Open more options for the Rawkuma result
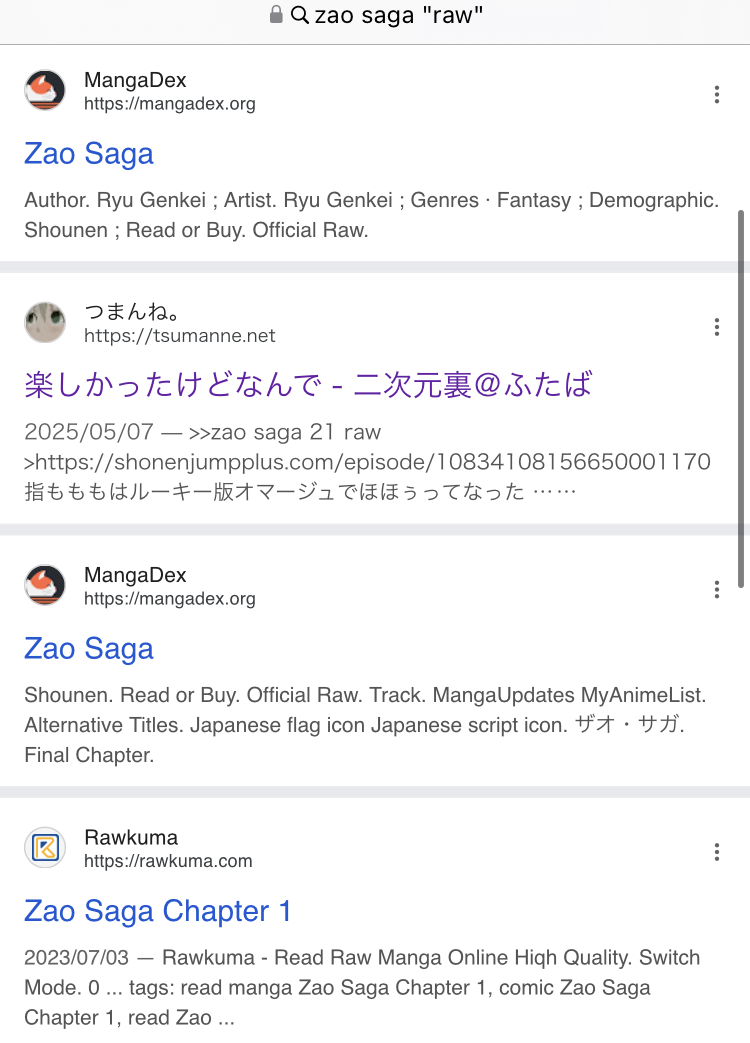Screen dimensions: 750x1043 pos(716,852)
